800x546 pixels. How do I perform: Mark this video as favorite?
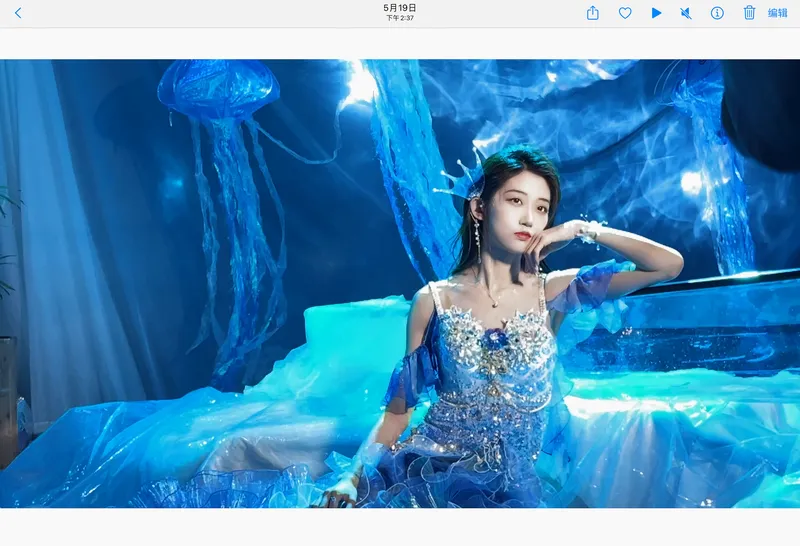pyautogui.click(x=625, y=13)
